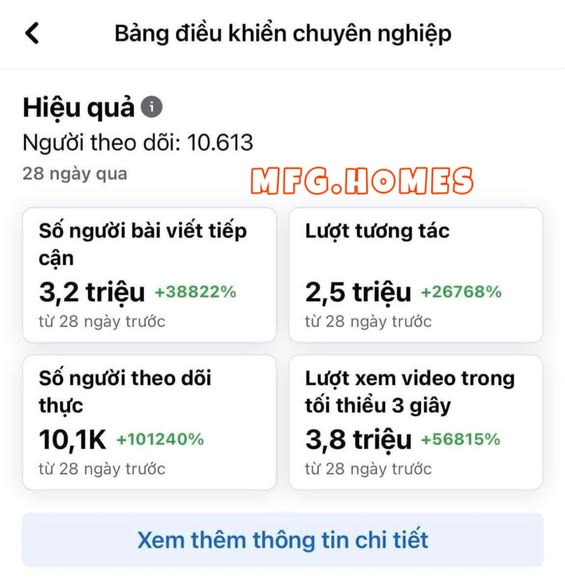Tap Xem thêm thông tin chi tiết
This screenshot has height=585, width=565.
[x=282, y=540]
